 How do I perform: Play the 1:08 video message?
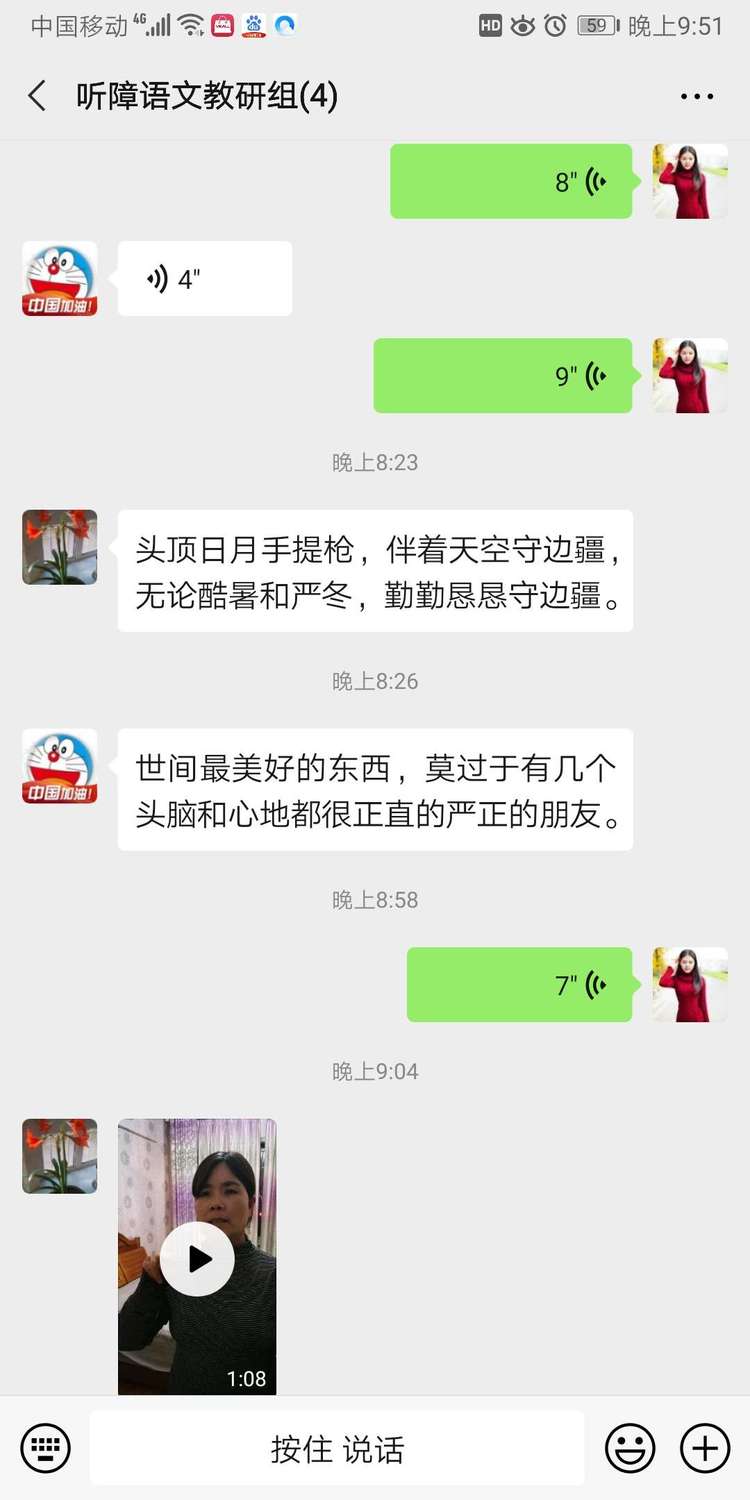tap(197, 1258)
